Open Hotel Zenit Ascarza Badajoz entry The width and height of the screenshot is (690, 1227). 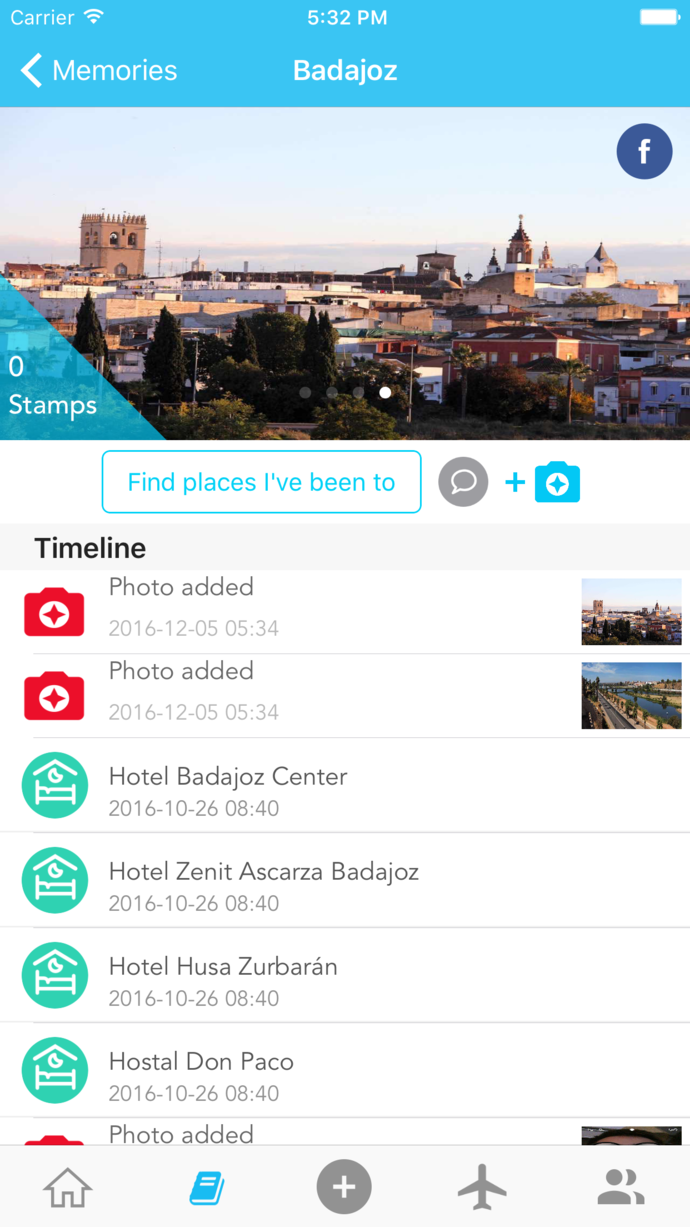(x=264, y=880)
